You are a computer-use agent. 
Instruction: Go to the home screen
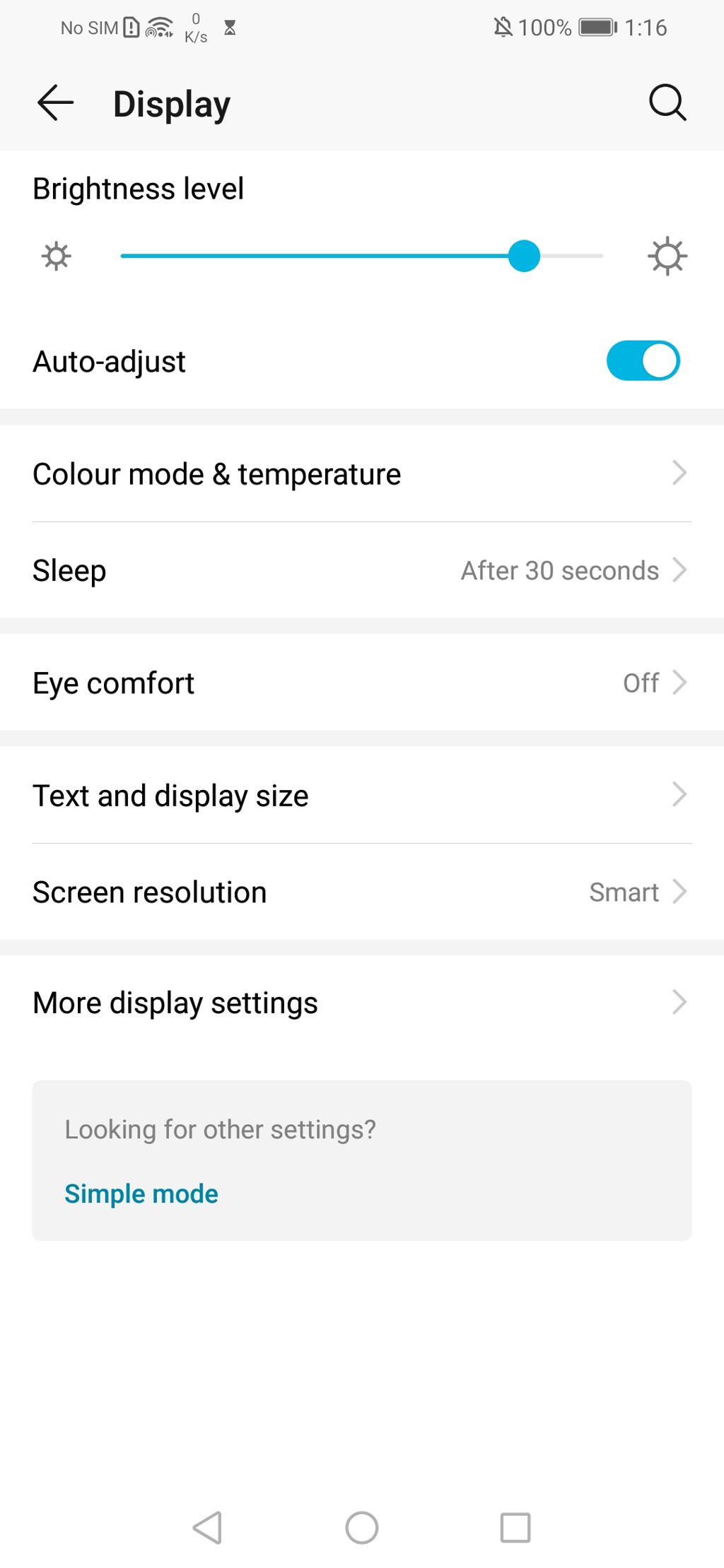click(x=361, y=1528)
